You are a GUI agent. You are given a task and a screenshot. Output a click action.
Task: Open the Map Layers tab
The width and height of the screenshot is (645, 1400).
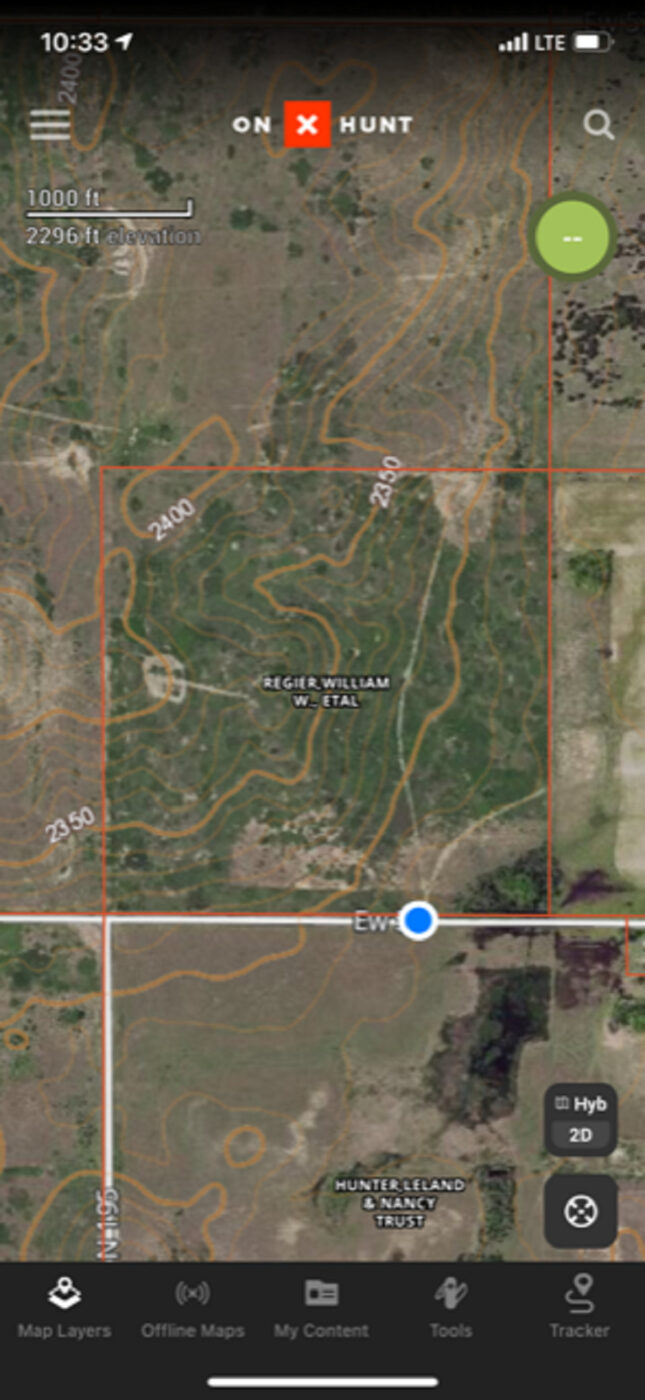(64, 1308)
